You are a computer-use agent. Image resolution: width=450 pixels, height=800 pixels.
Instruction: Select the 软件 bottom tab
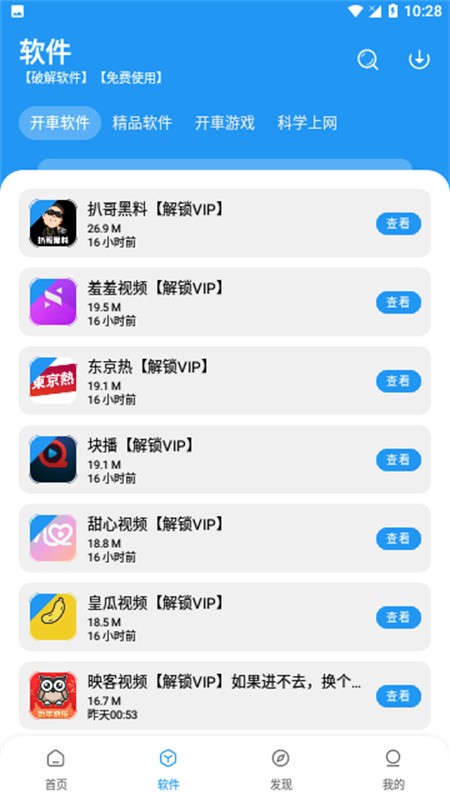(168, 769)
